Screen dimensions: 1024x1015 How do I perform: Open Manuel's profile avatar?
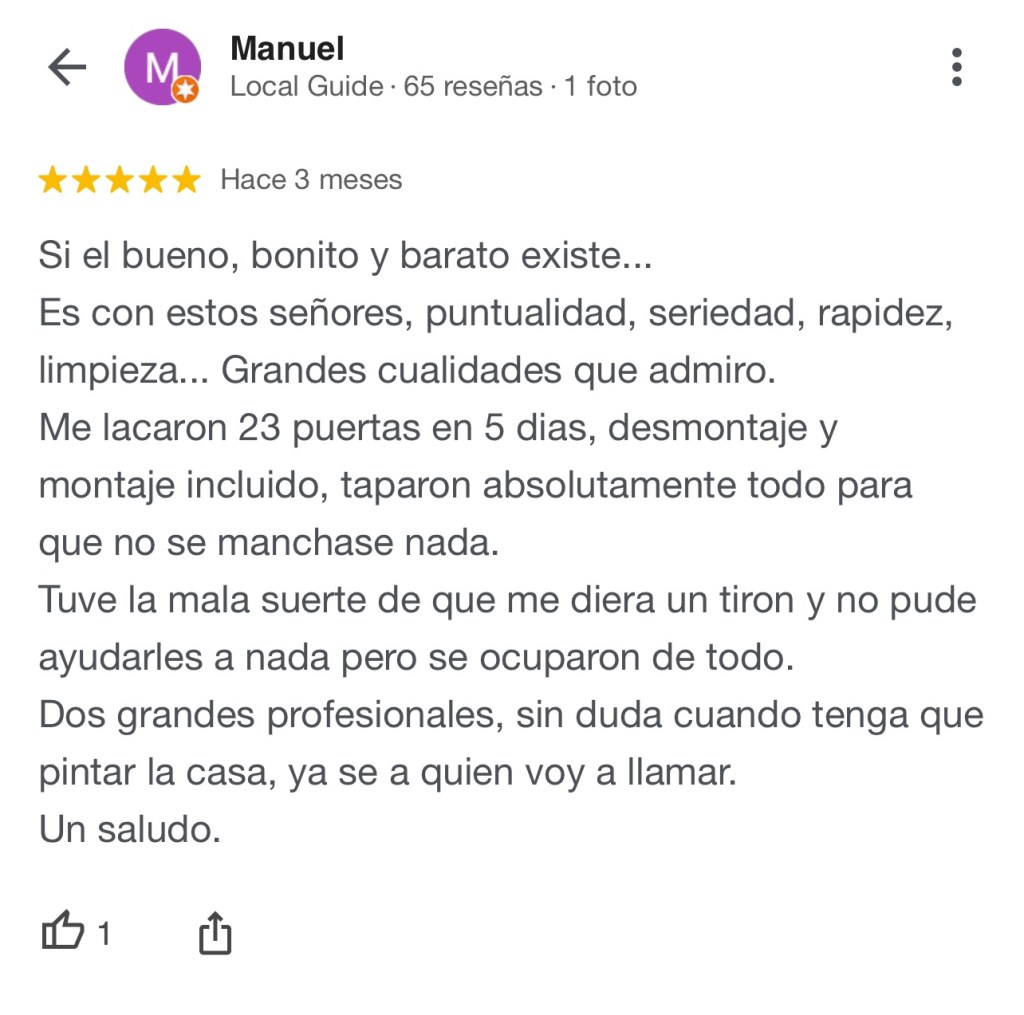[x=161, y=68]
